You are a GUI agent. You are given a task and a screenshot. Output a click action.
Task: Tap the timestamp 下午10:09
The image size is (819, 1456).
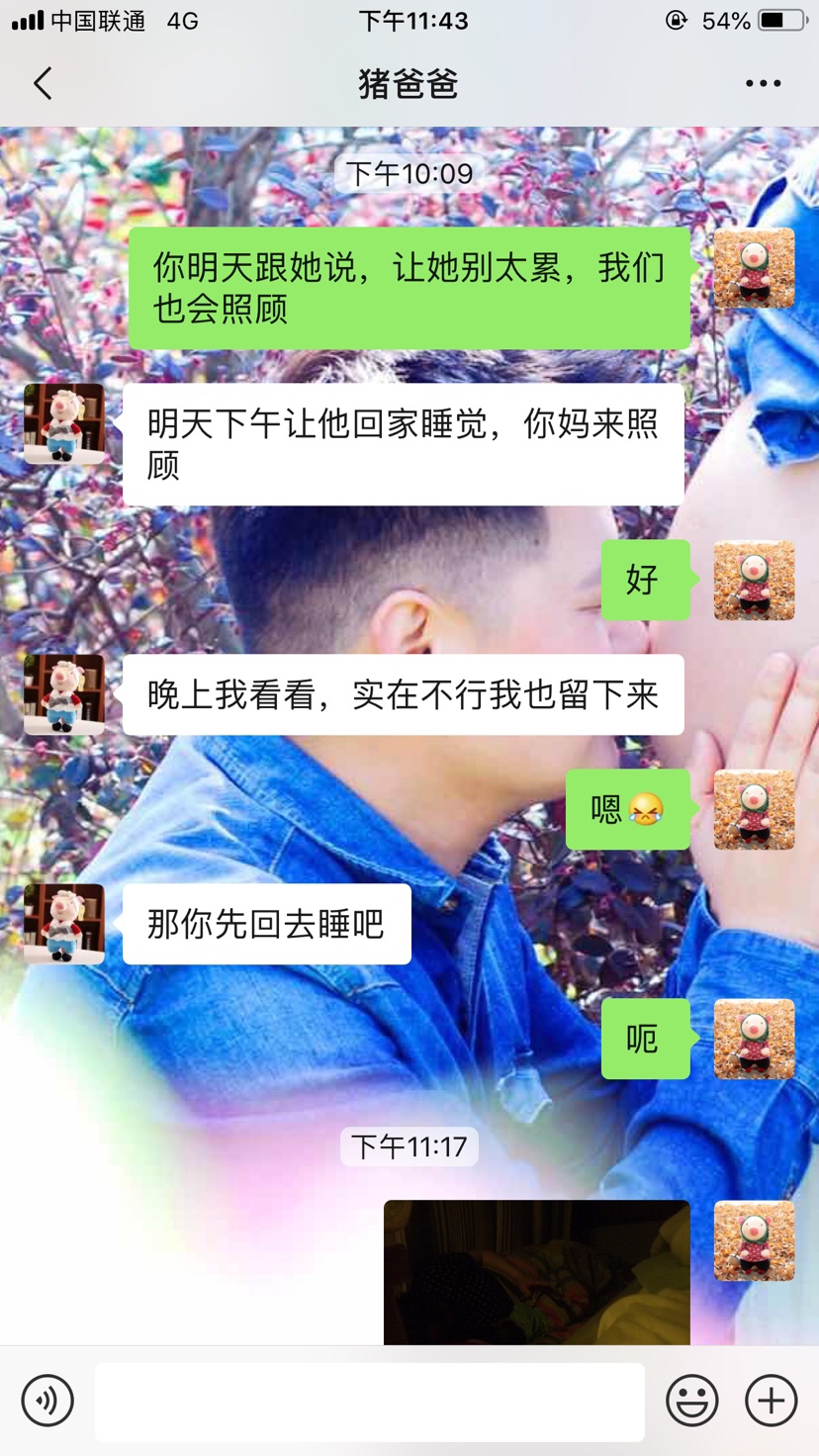pyautogui.click(x=409, y=173)
